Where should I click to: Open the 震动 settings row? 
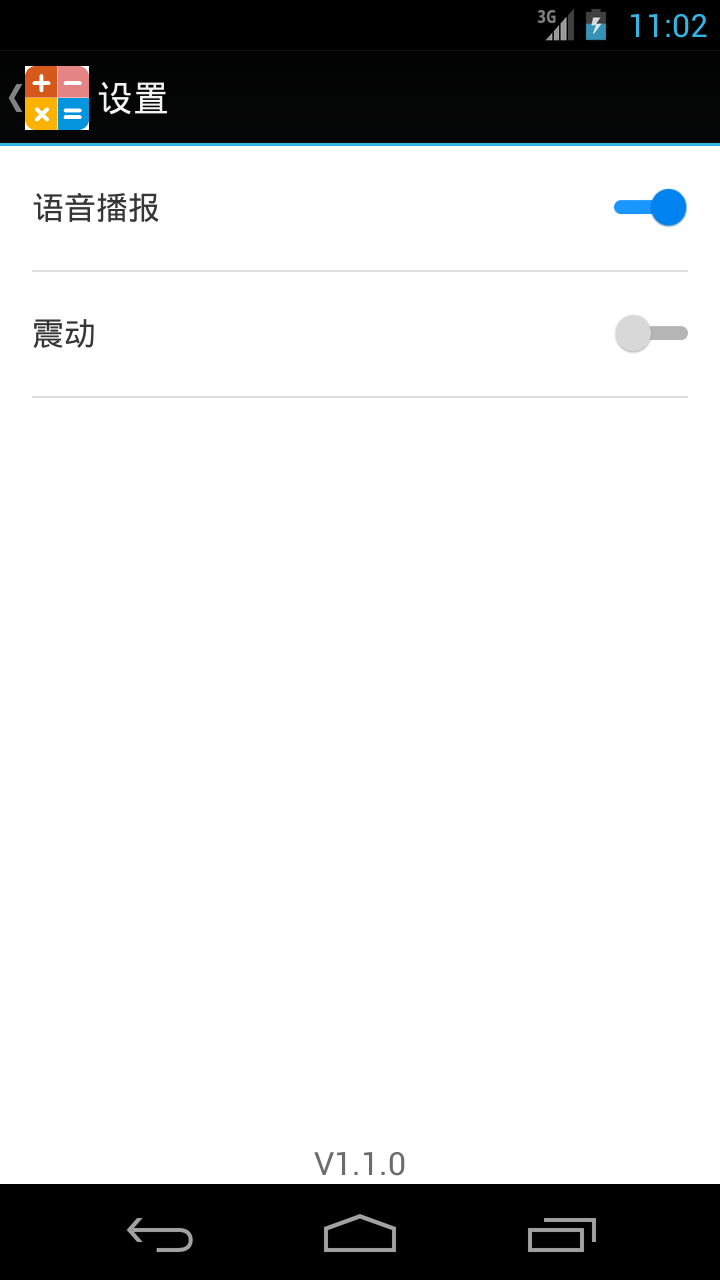click(300, 333)
